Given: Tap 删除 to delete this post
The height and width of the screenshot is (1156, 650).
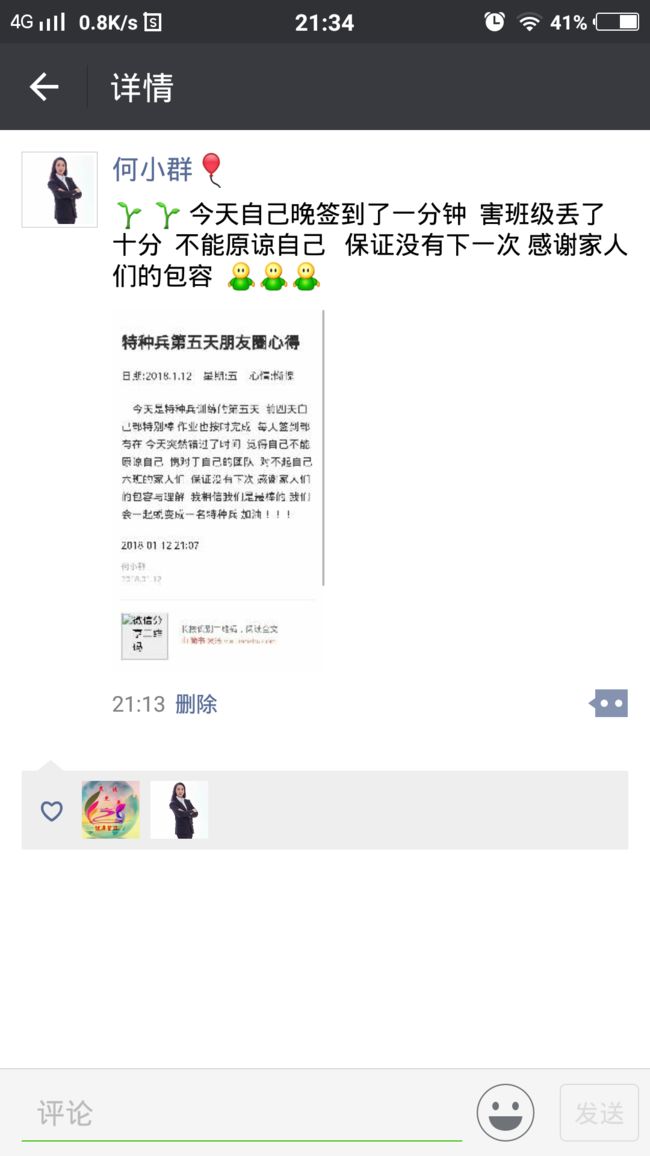Looking at the screenshot, I should tap(196, 704).
